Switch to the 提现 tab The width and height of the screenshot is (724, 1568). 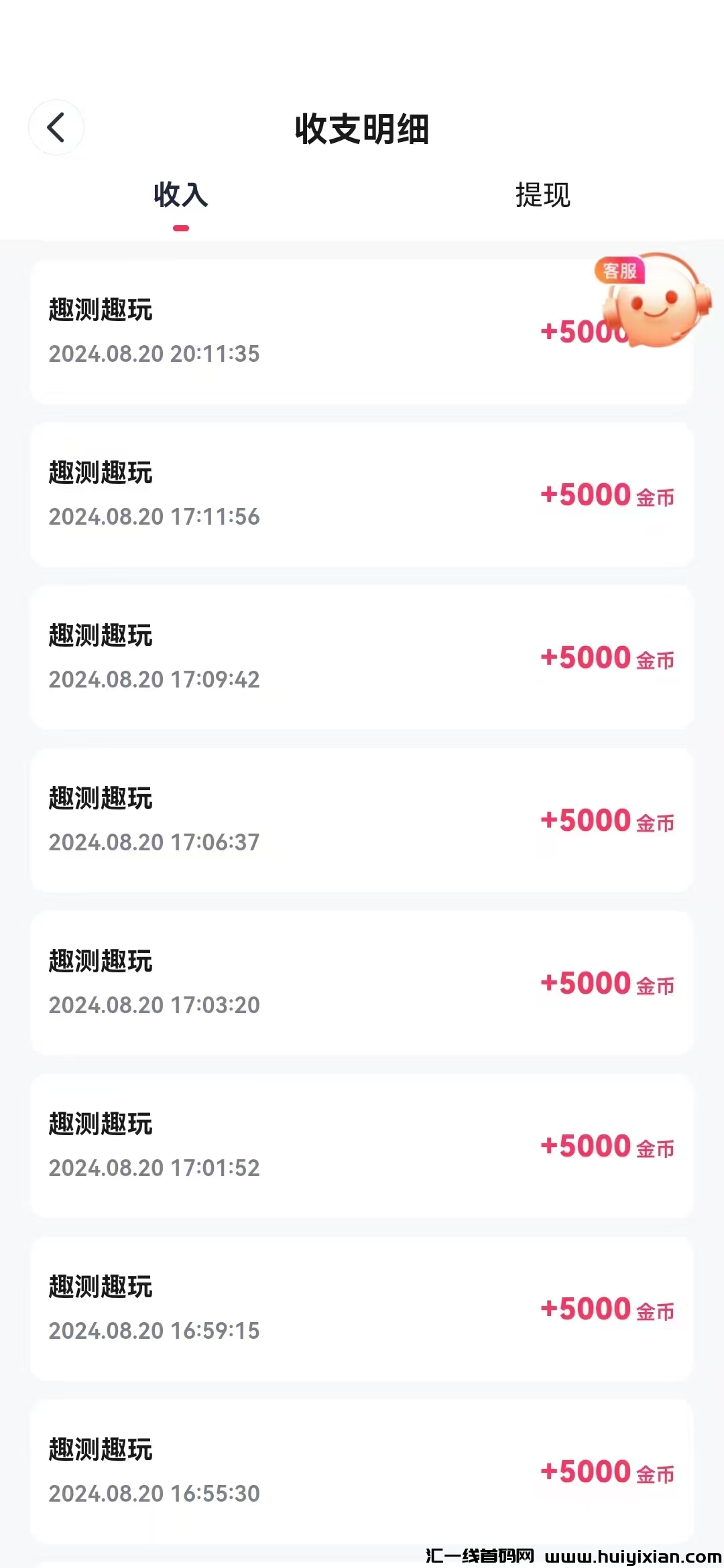tap(542, 195)
